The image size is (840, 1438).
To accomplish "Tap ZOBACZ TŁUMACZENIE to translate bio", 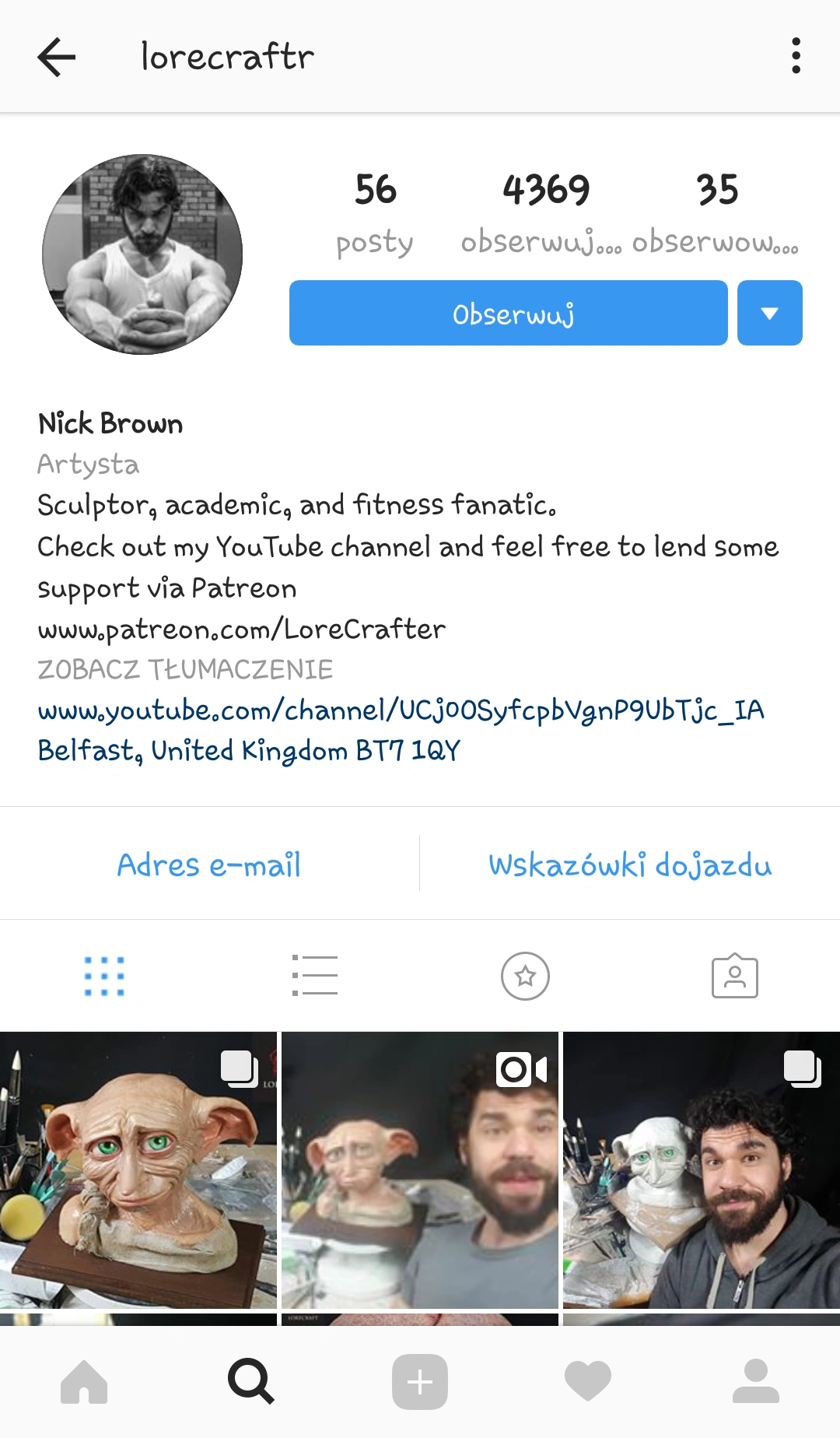I will [x=185, y=669].
